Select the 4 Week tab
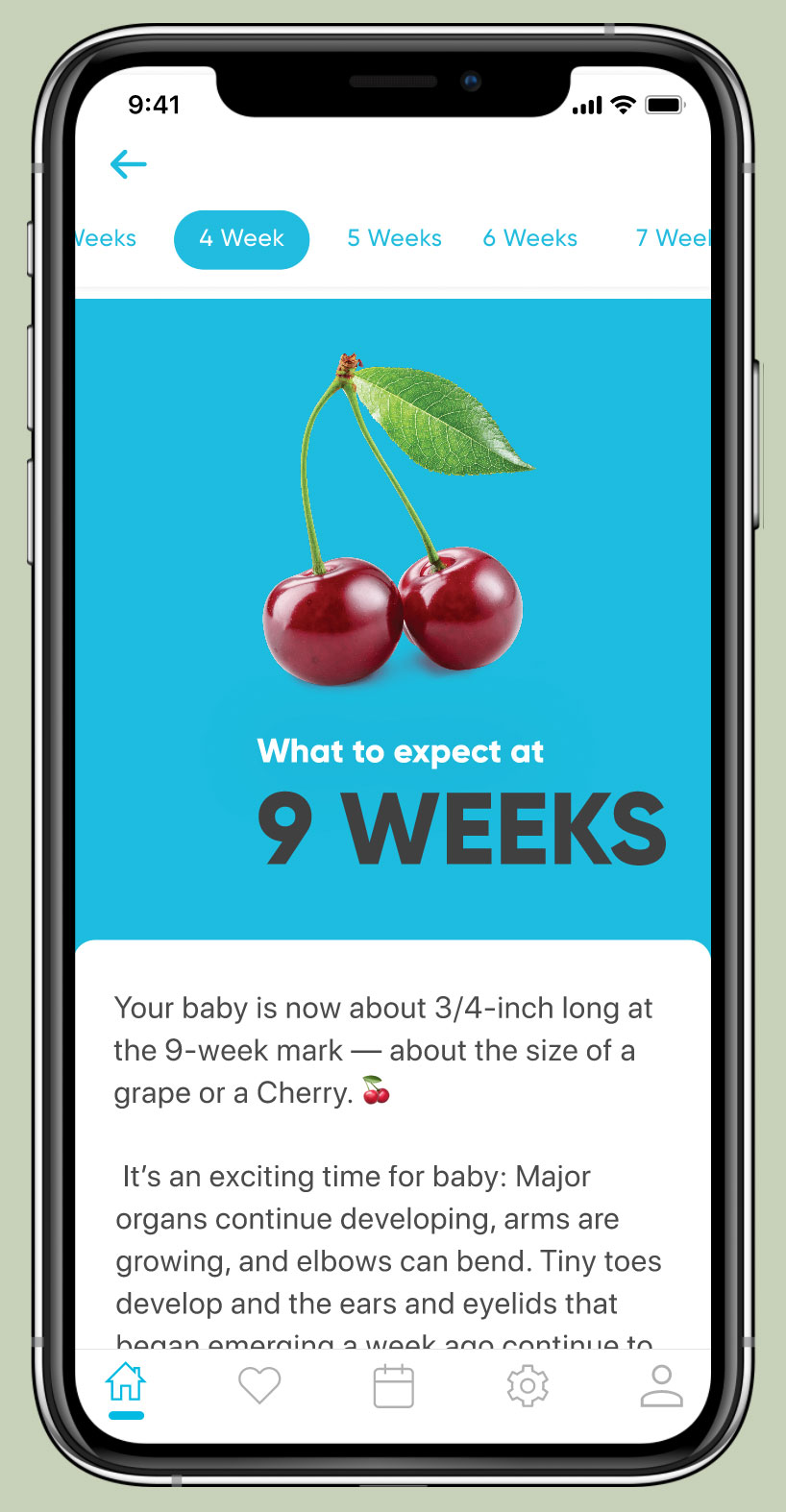786x1512 pixels. [241, 239]
